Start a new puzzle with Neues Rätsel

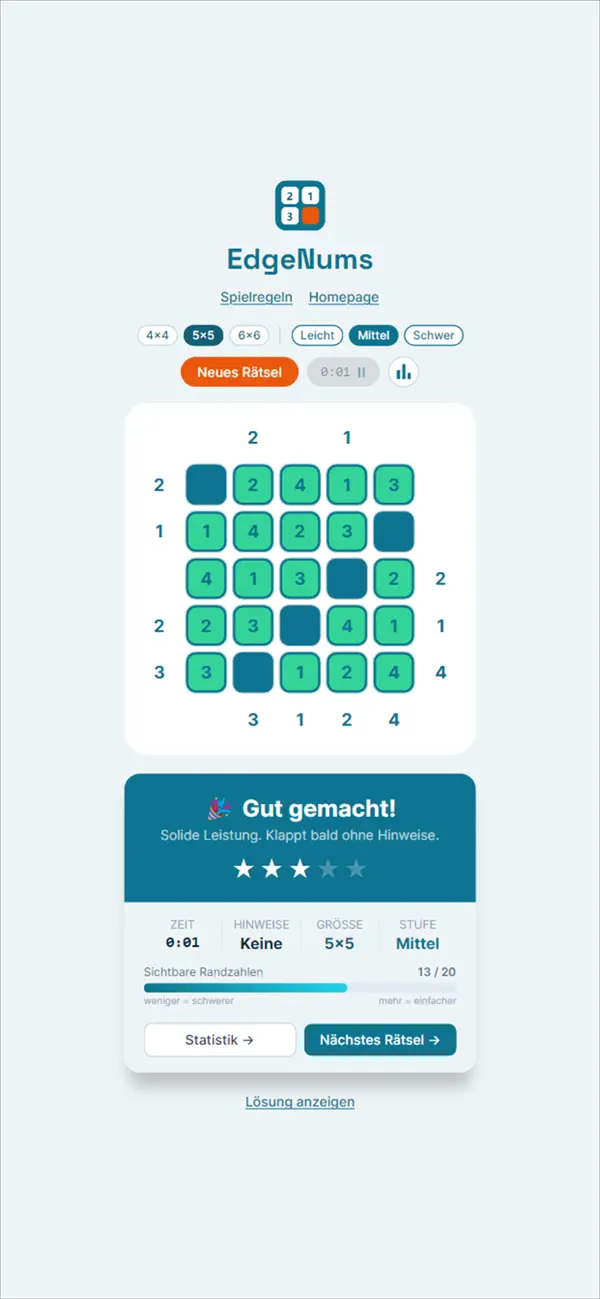240,372
